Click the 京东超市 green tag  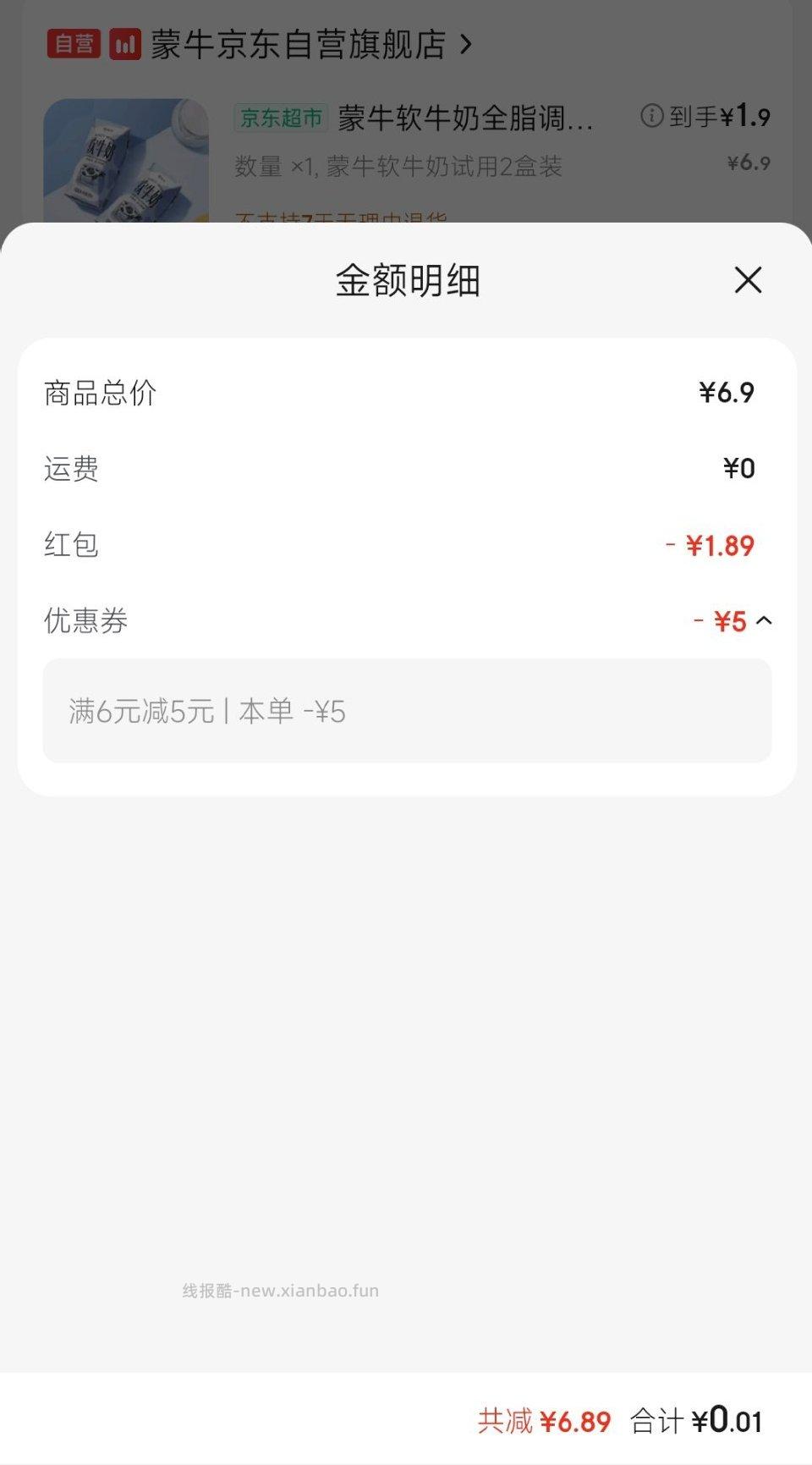click(283, 119)
